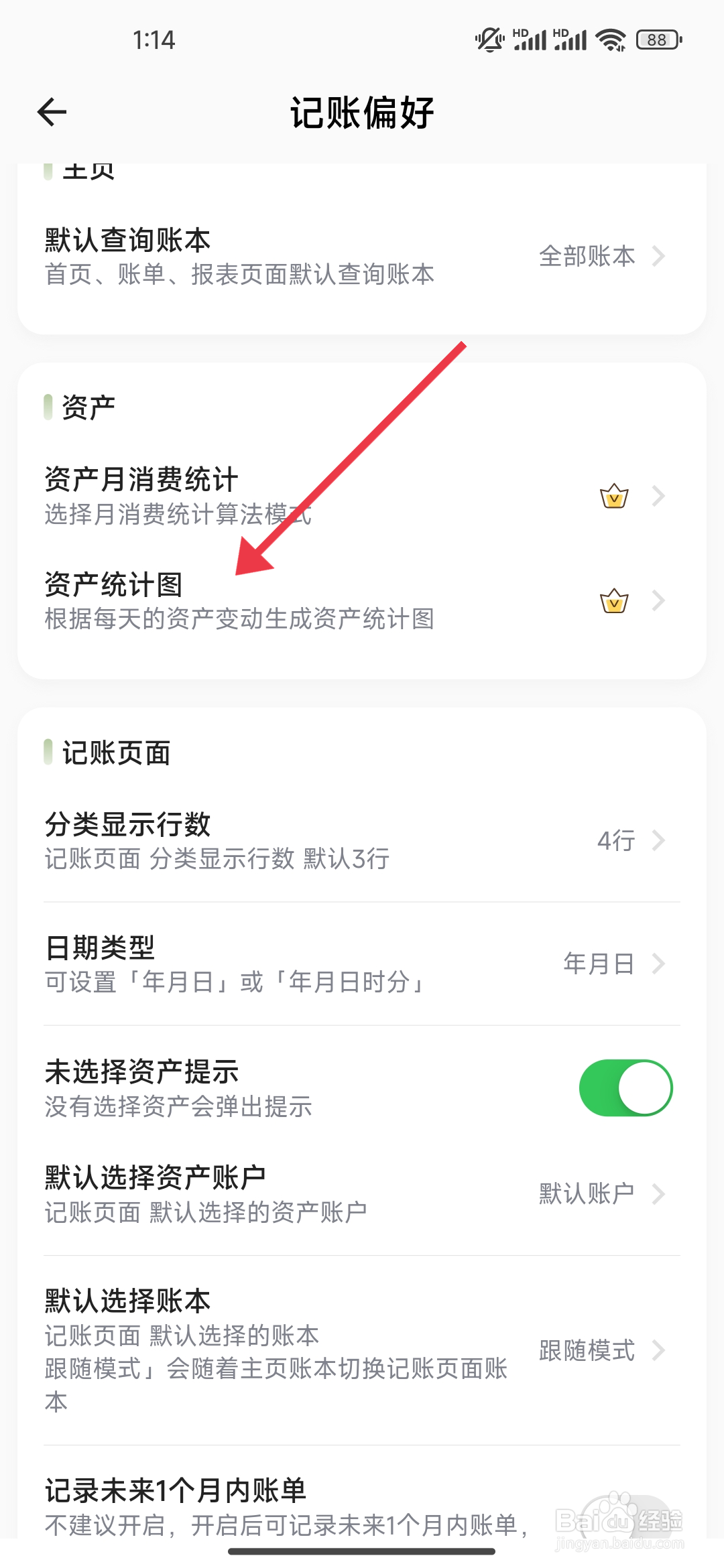
Task: Select the 资产统计图 setting row
Action: 268,600
